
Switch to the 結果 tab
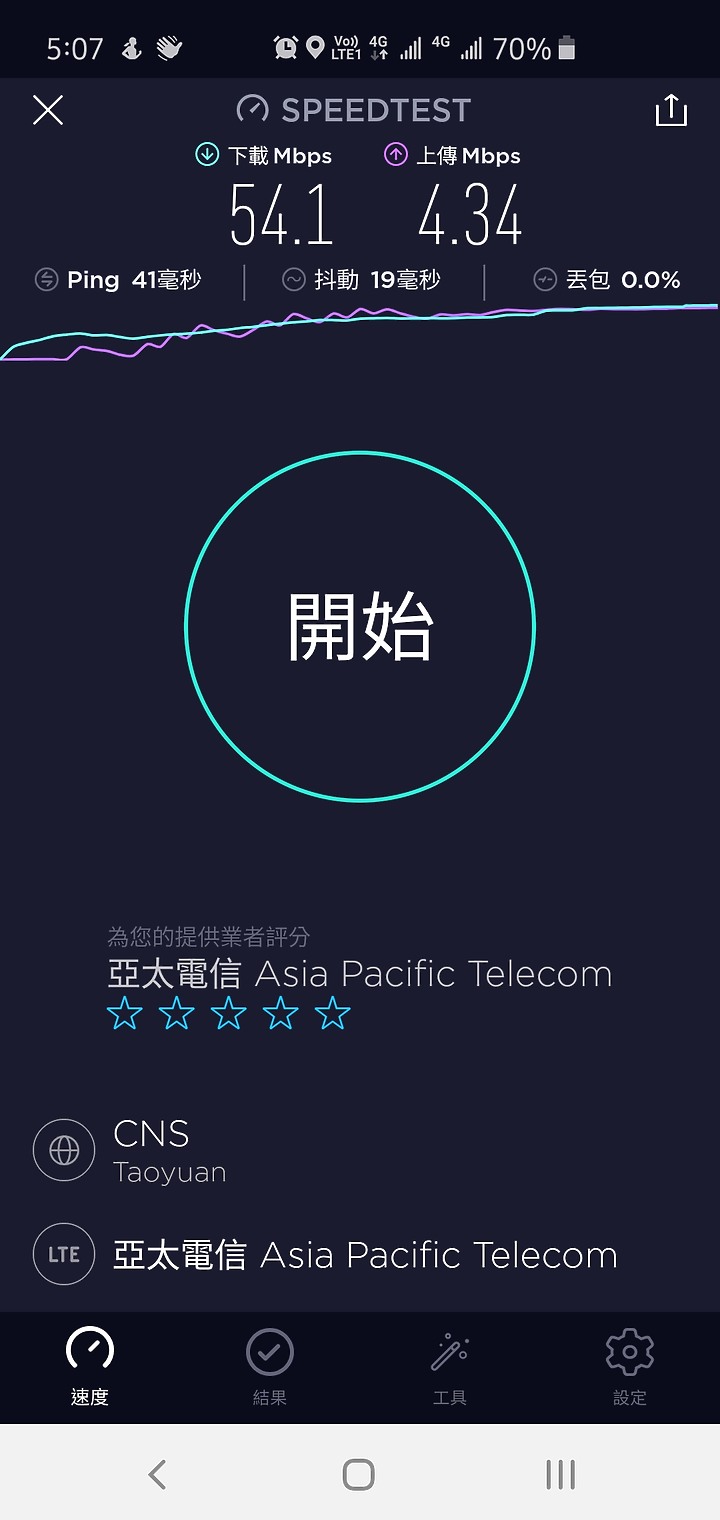tap(270, 1367)
